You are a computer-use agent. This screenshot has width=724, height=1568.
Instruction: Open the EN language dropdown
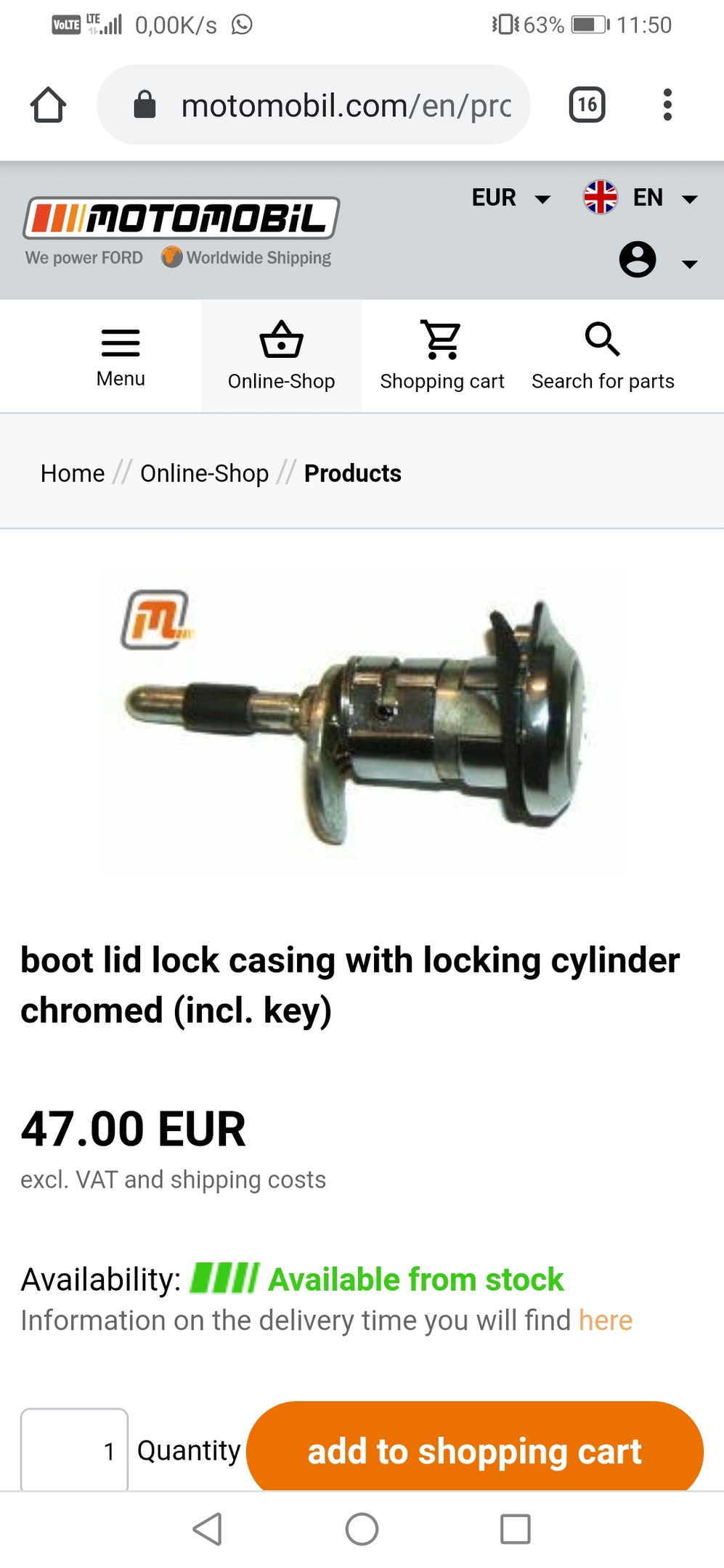640,197
